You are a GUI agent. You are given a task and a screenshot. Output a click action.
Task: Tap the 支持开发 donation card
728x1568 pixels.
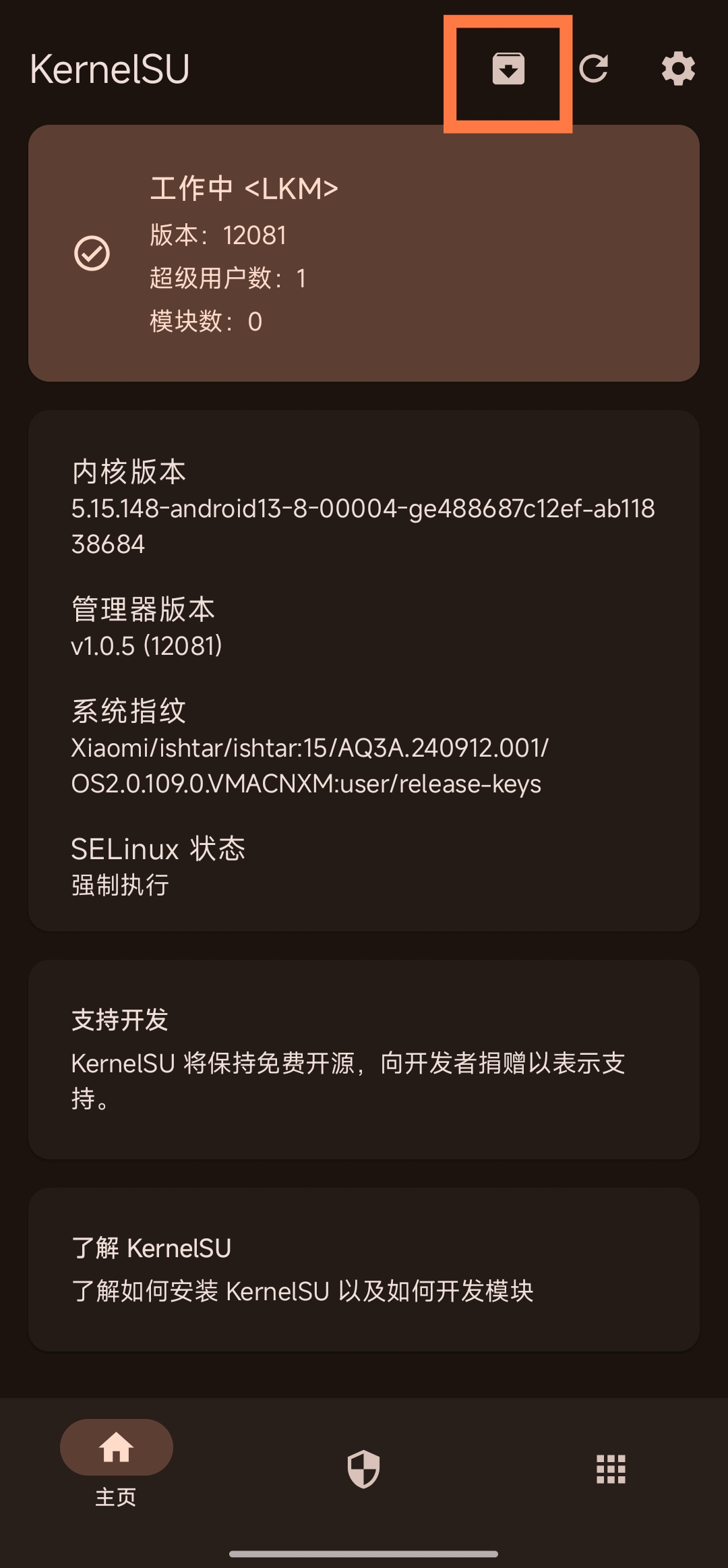pyautogui.click(x=364, y=1059)
